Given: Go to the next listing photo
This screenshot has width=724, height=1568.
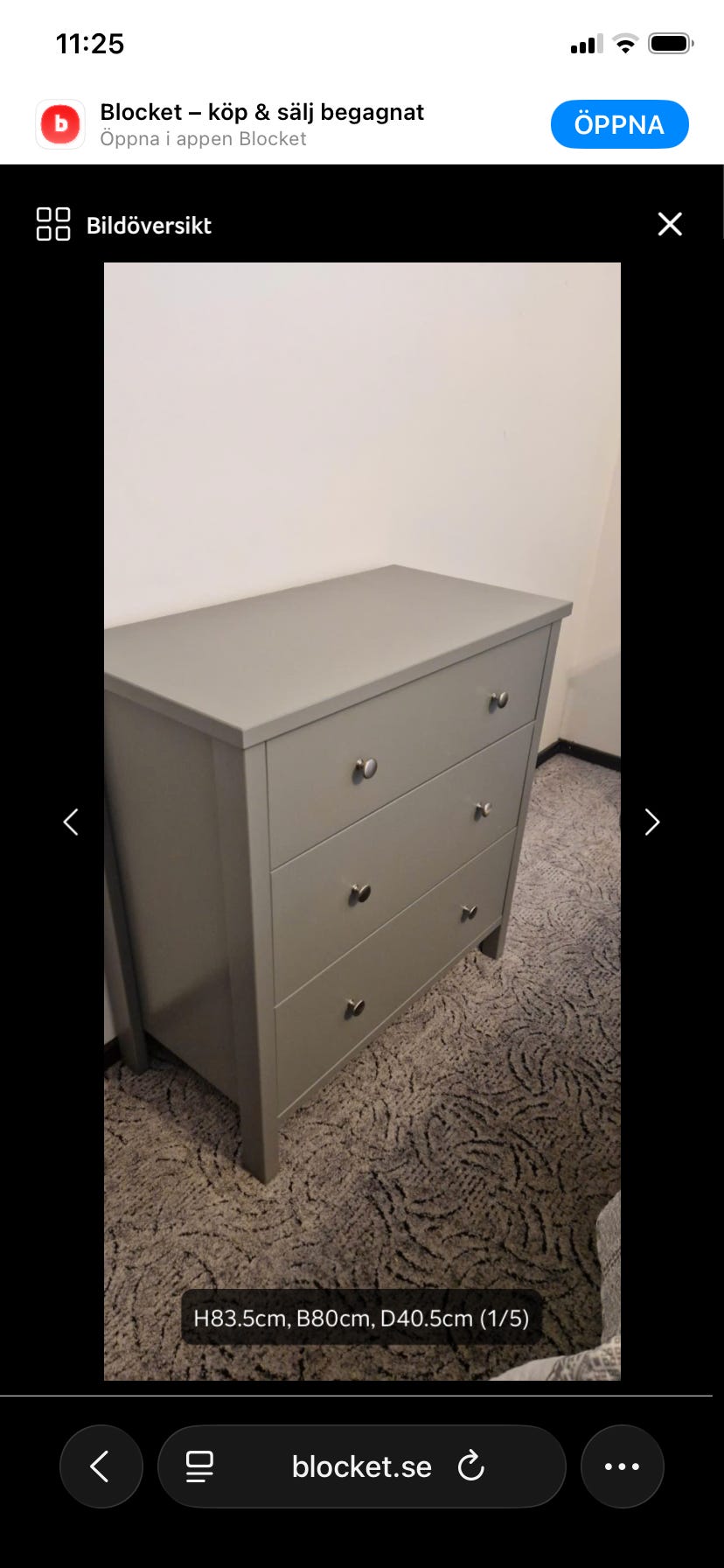Looking at the screenshot, I should point(652,822).
